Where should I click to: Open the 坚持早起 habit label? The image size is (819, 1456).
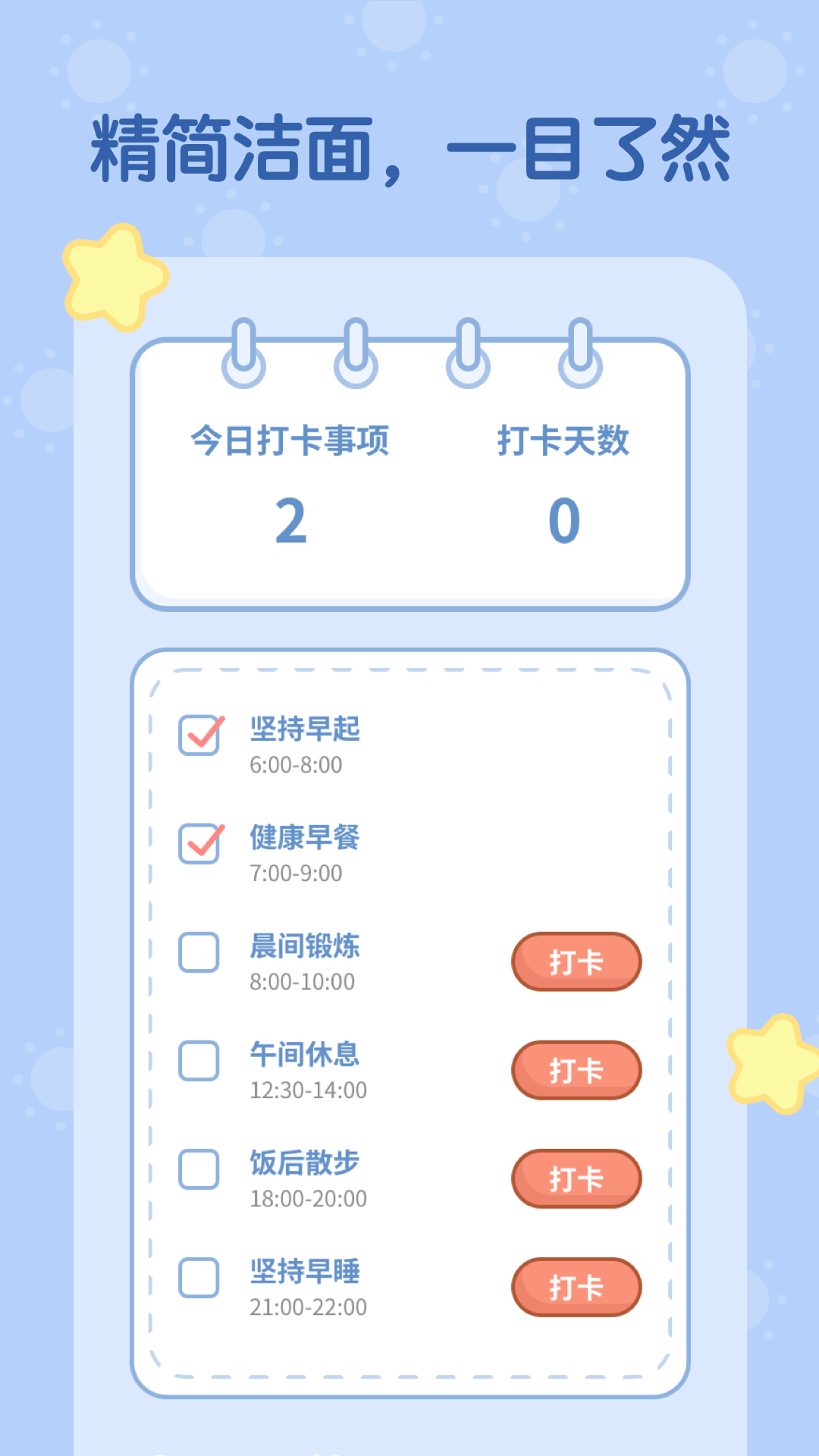pyautogui.click(x=303, y=730)
